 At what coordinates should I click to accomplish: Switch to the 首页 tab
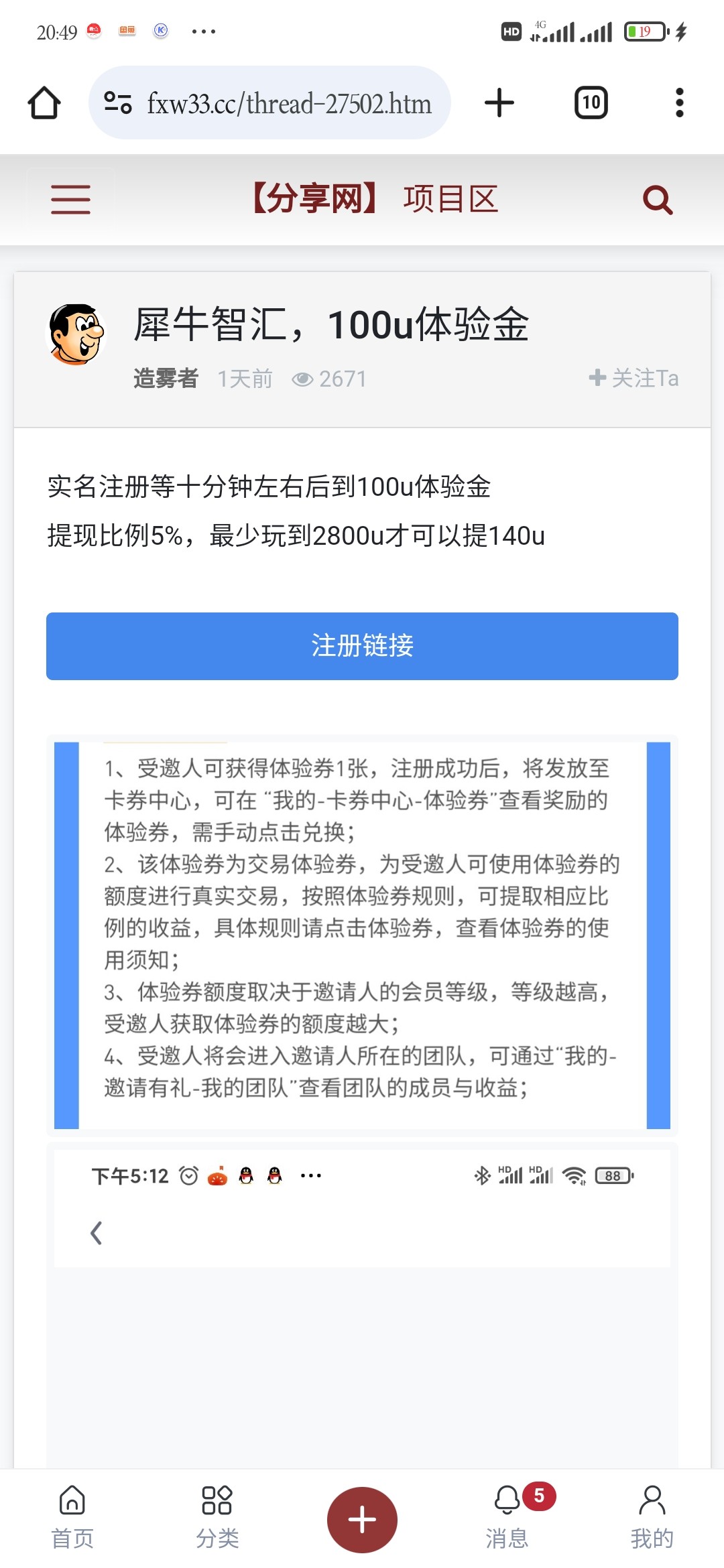pyautogui.click(x=72, y=1517)
